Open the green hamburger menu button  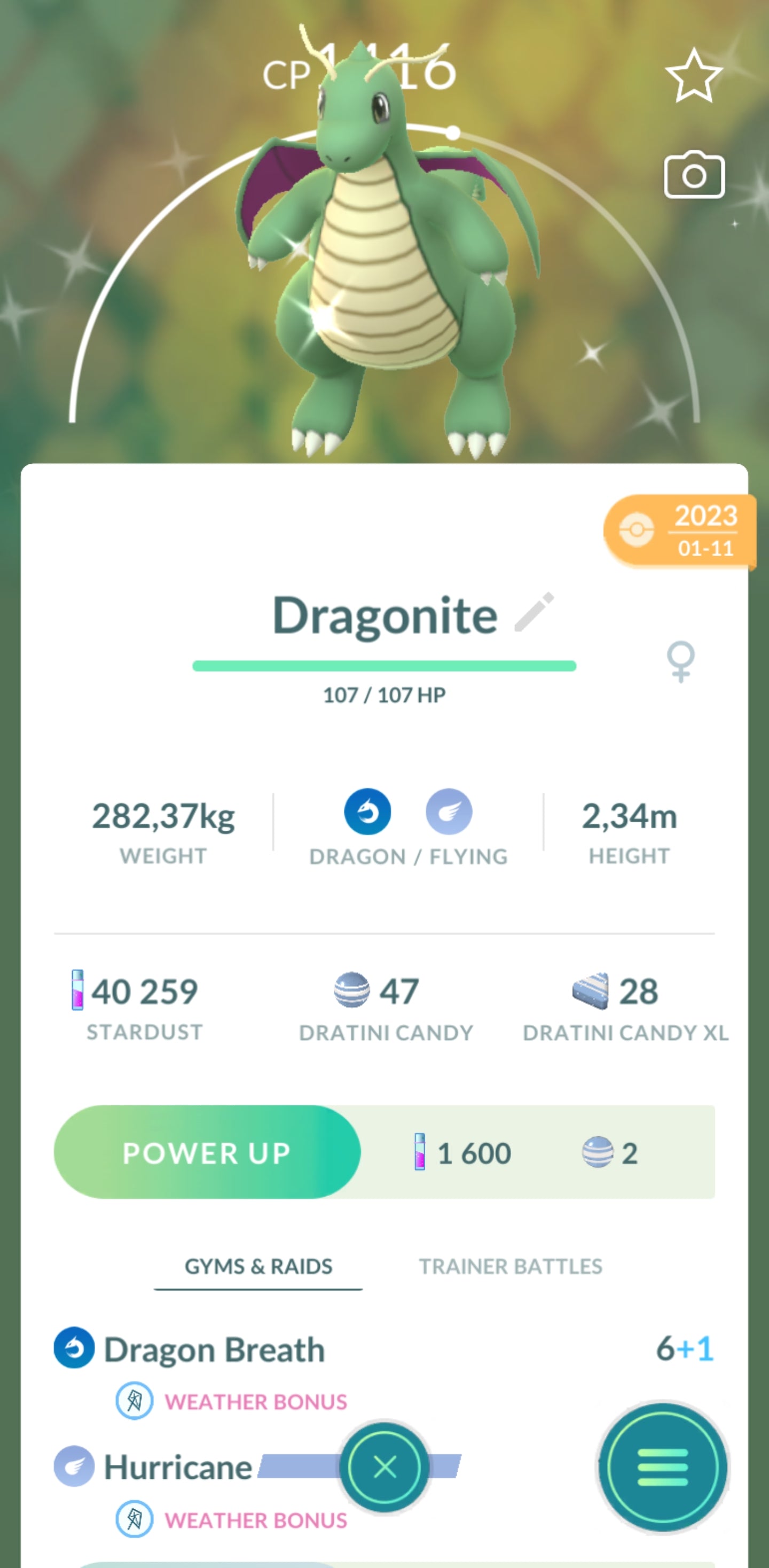[x=663, y=1467]
